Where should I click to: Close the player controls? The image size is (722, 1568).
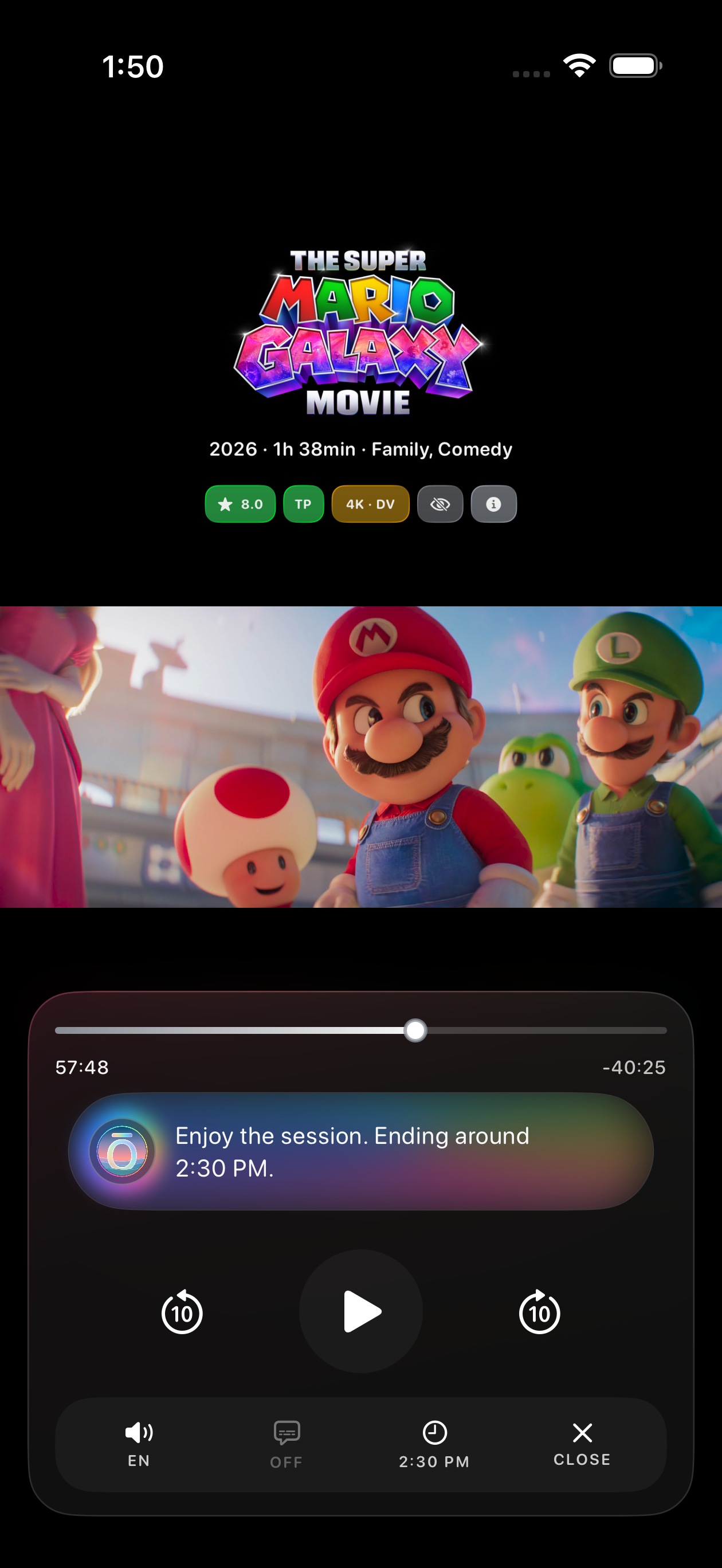click(582, 1444)
